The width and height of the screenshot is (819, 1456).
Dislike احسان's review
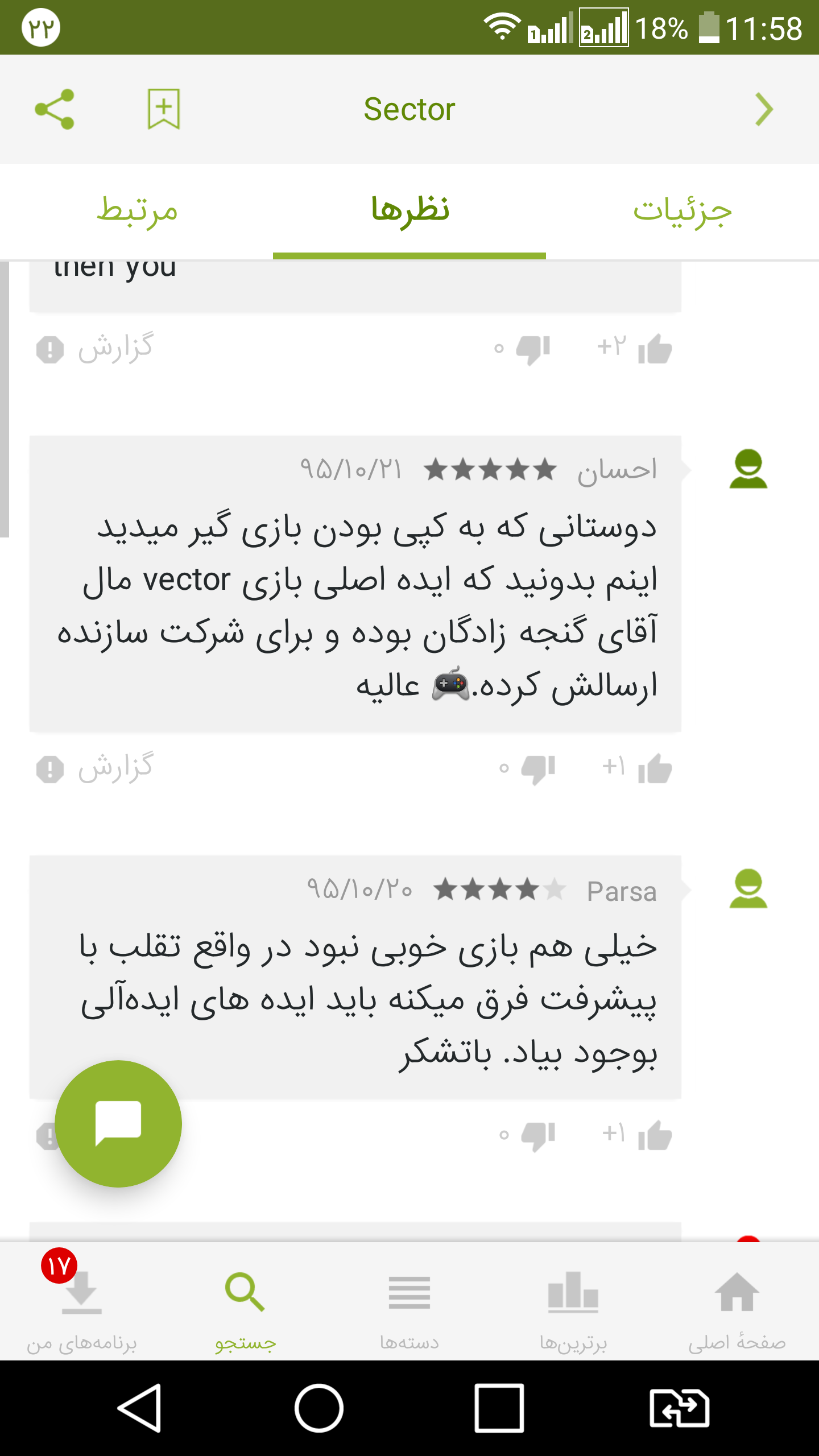[537, 768]
